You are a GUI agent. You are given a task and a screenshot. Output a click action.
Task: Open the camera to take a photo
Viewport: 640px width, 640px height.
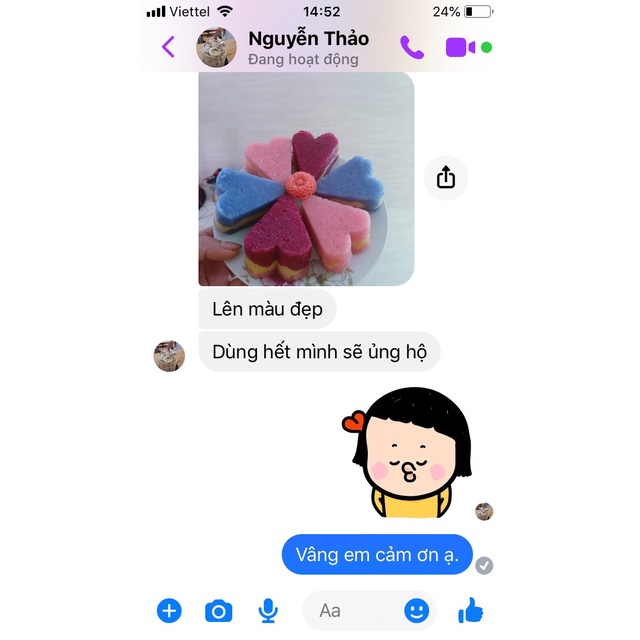[218, 610]
